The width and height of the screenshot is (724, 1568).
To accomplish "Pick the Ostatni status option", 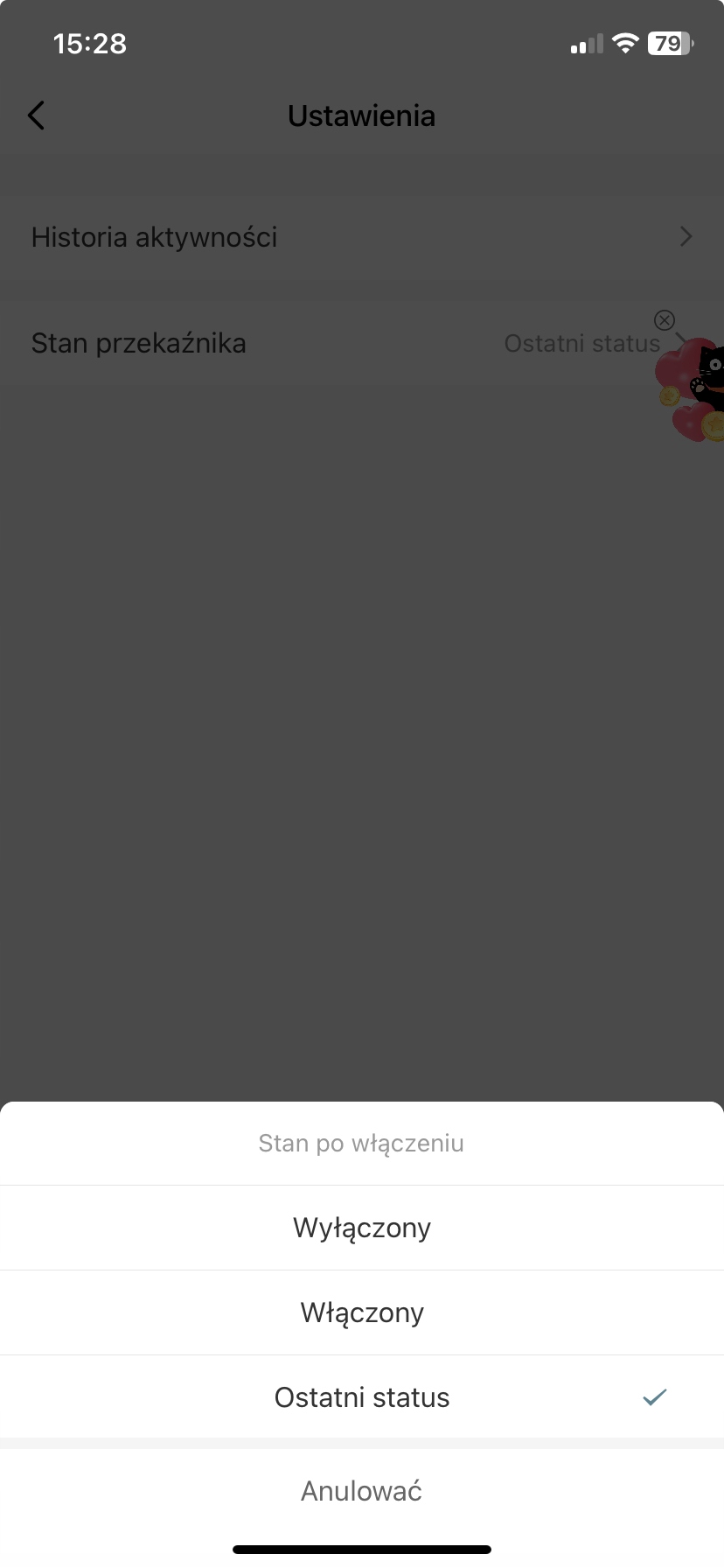I will pos(362,1397).
